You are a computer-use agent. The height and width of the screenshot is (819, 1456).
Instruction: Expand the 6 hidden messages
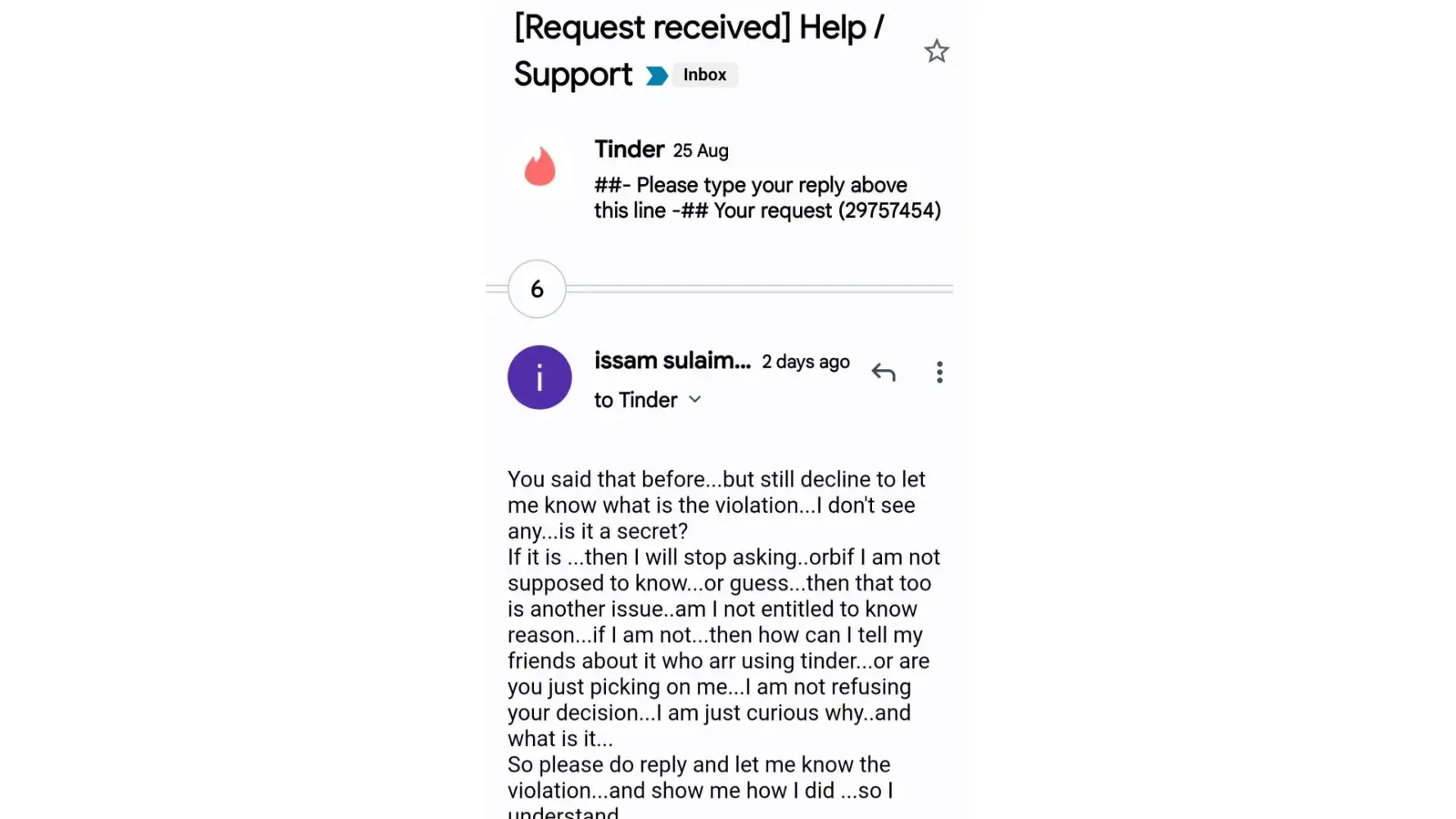(536, 289)
